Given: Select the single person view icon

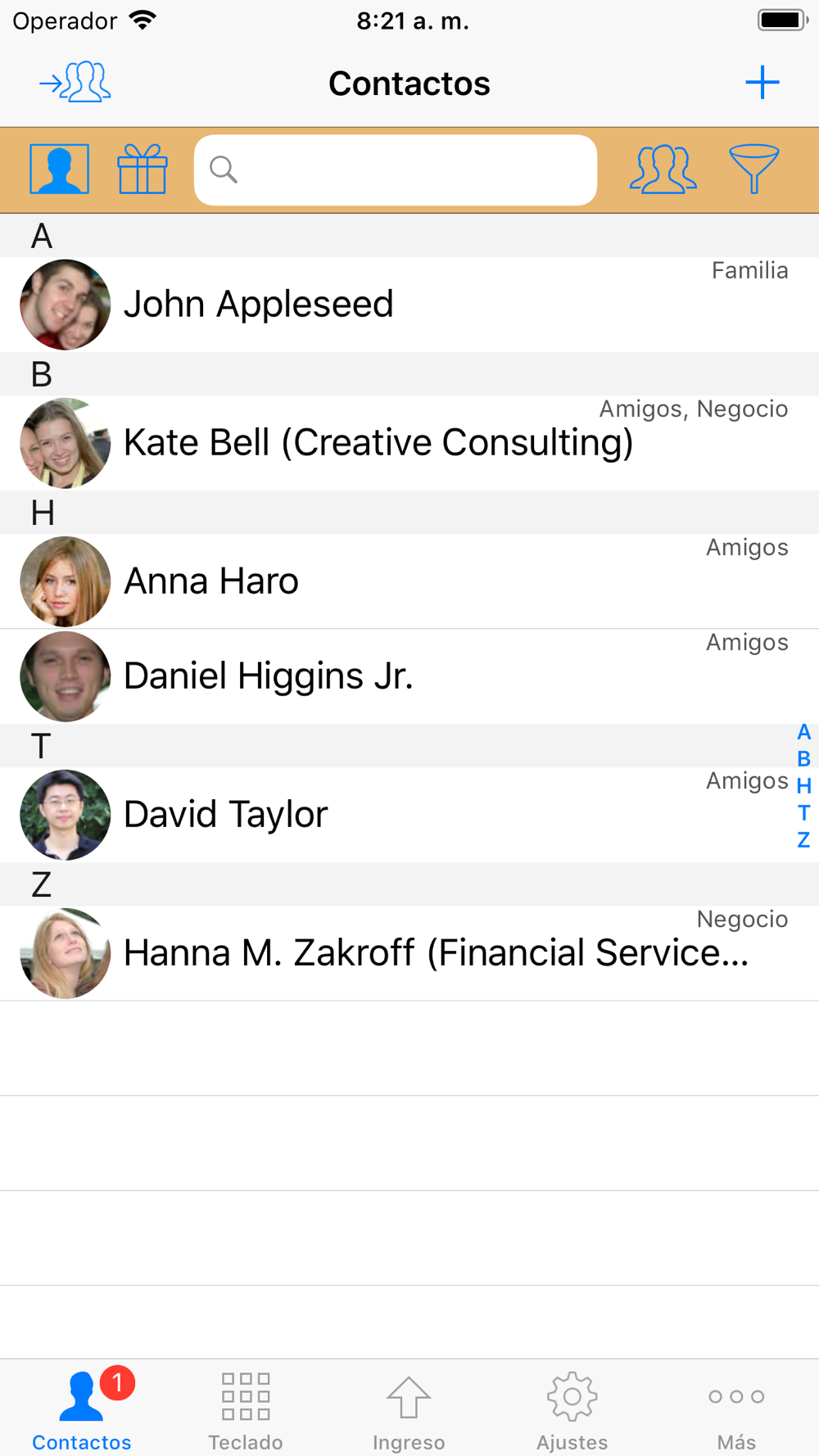Looking at the screenshot, I should pos(60,169).
